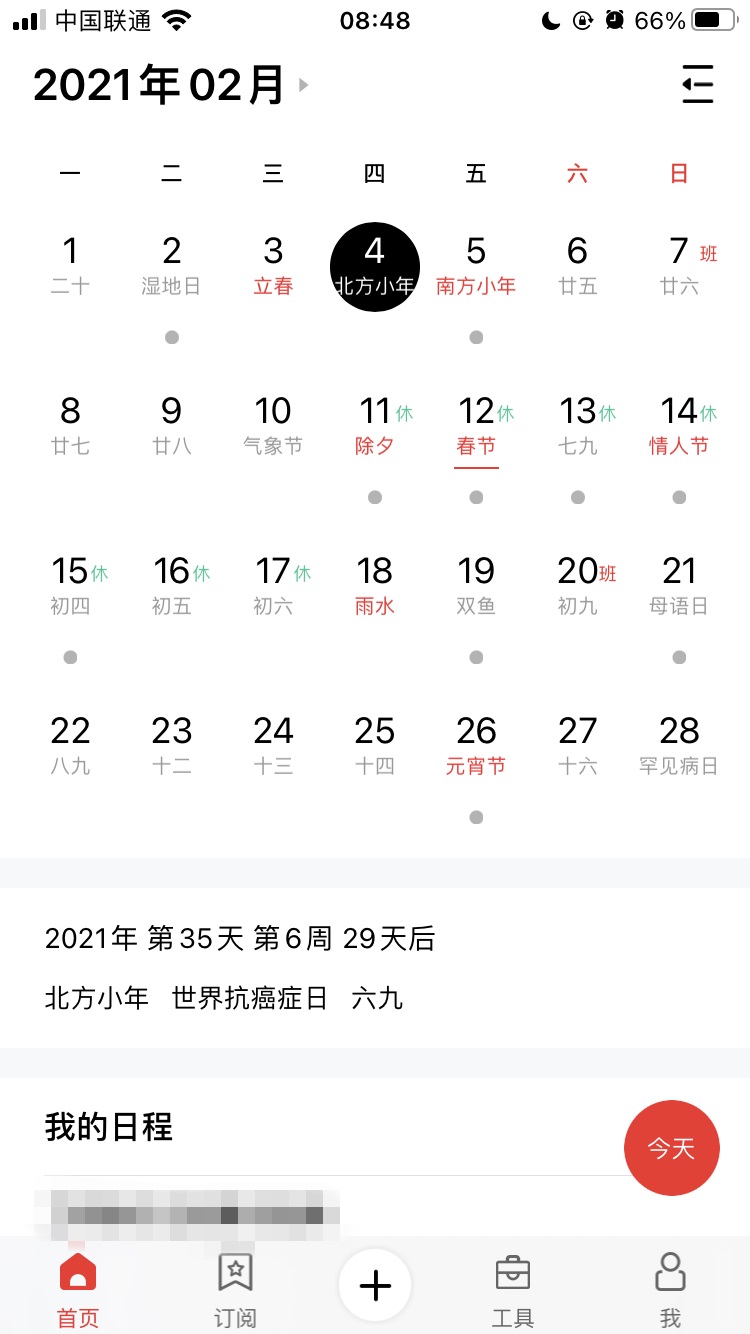
Task: Select February 26 元宵节
Action: pyautogui.click(x=476, y=746)
